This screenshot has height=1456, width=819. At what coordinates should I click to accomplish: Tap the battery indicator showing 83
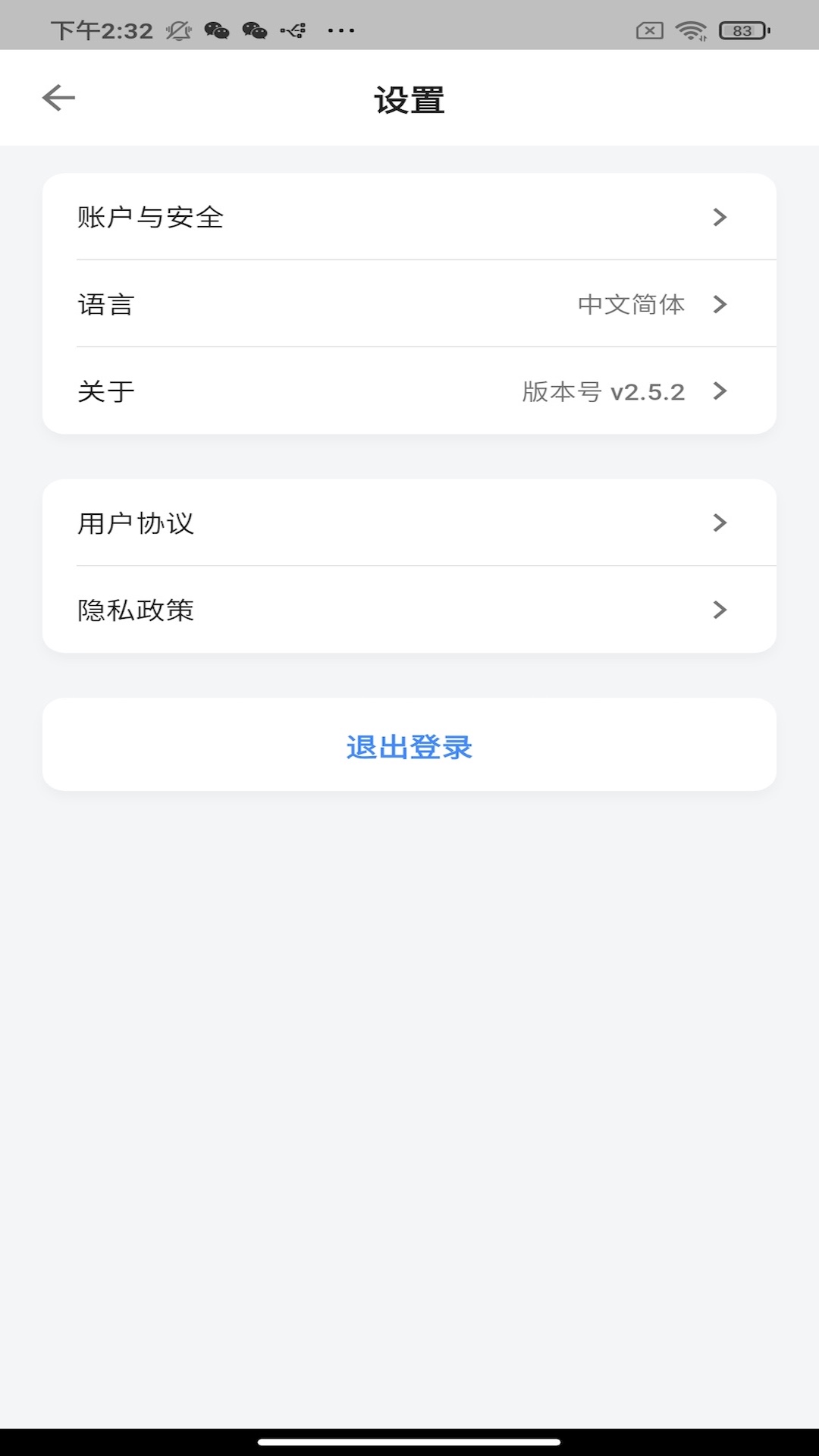(742, 30)
